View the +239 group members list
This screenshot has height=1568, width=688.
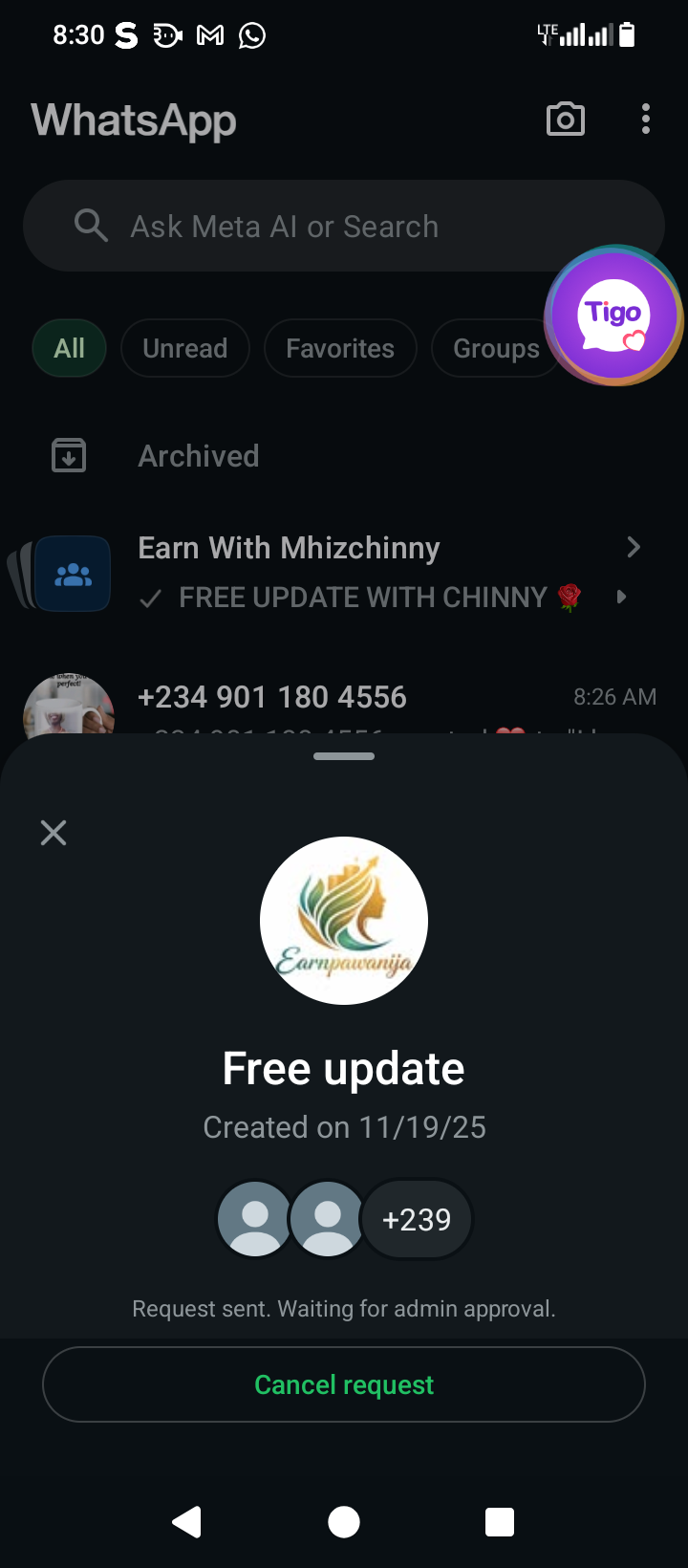(417, 1219)
